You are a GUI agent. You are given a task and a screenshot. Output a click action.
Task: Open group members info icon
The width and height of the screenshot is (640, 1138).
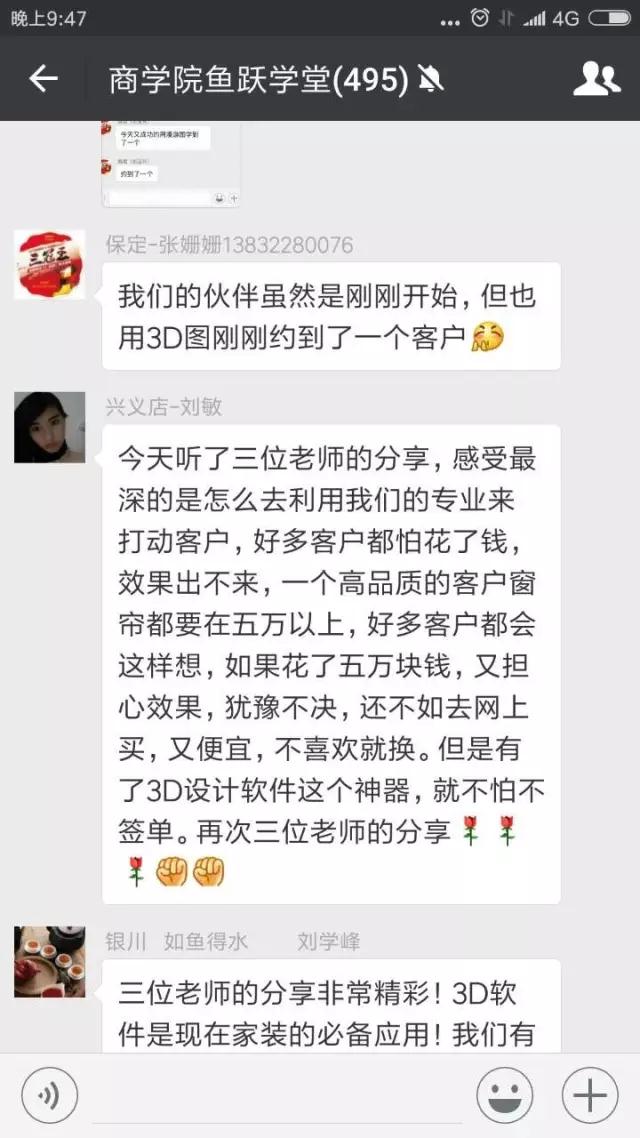pyautogui.click(x=596, y=79)
